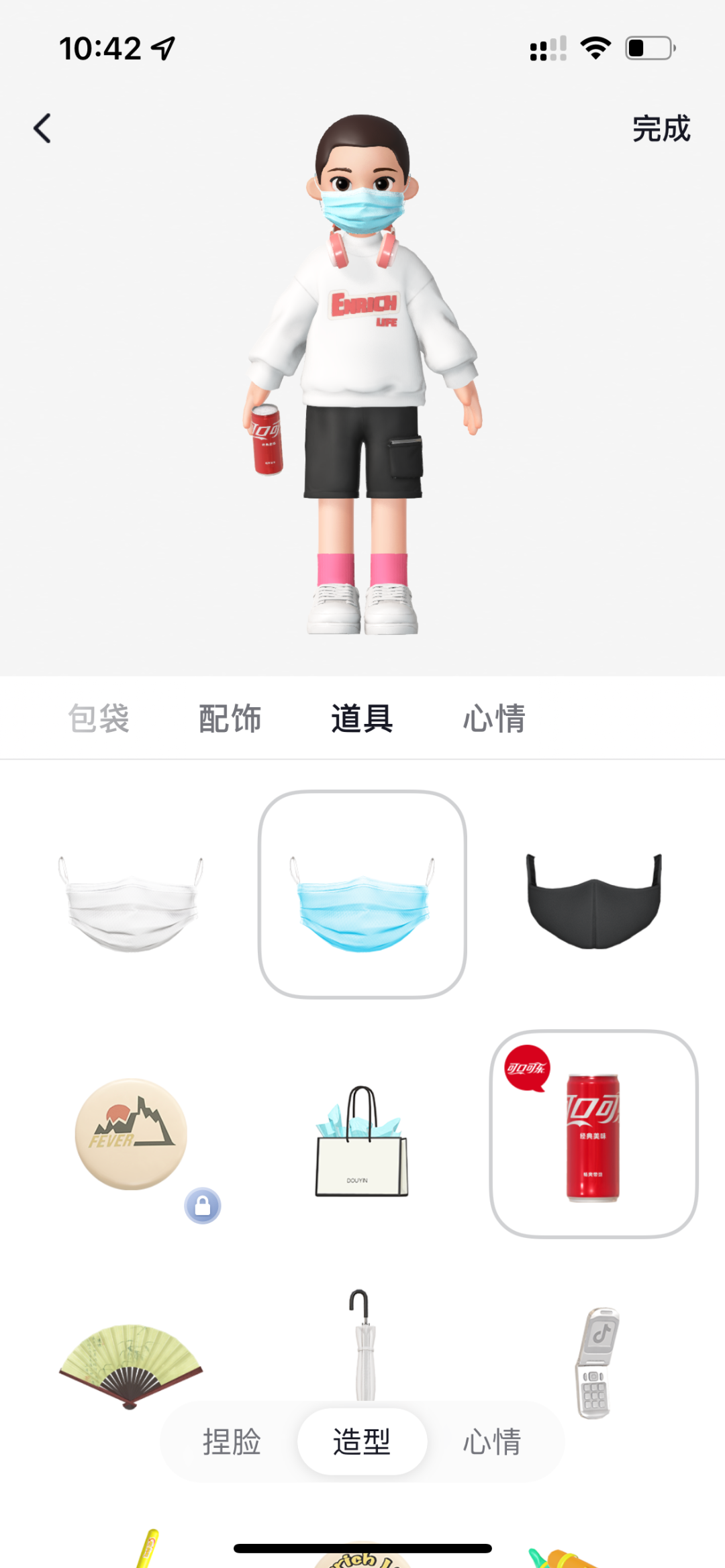The height and width of the screenshot is (1568, 725).
Task: Choose the green folding fan
Action: (131, 1363)
